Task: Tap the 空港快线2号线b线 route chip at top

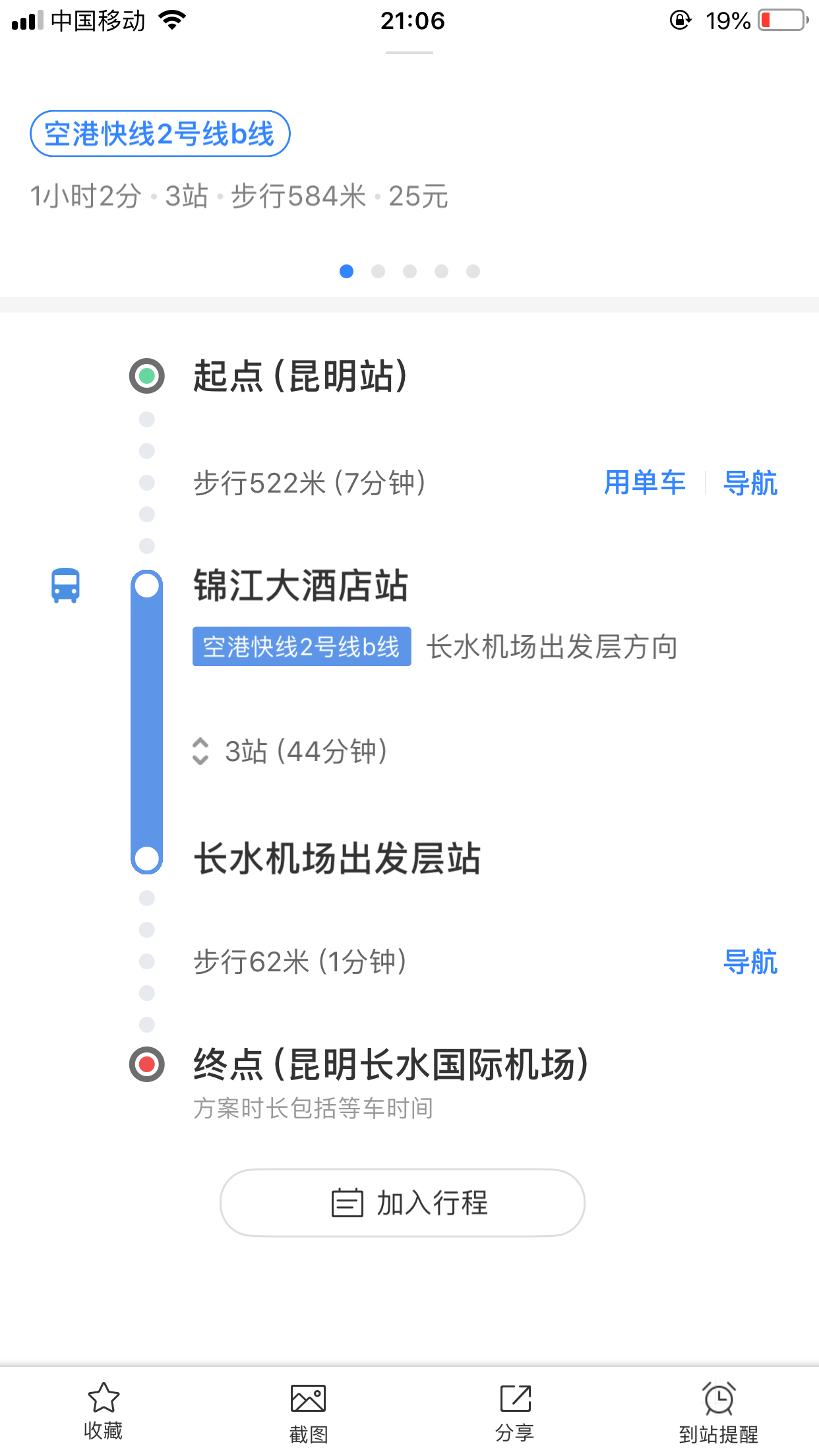Action: [160, 134]
